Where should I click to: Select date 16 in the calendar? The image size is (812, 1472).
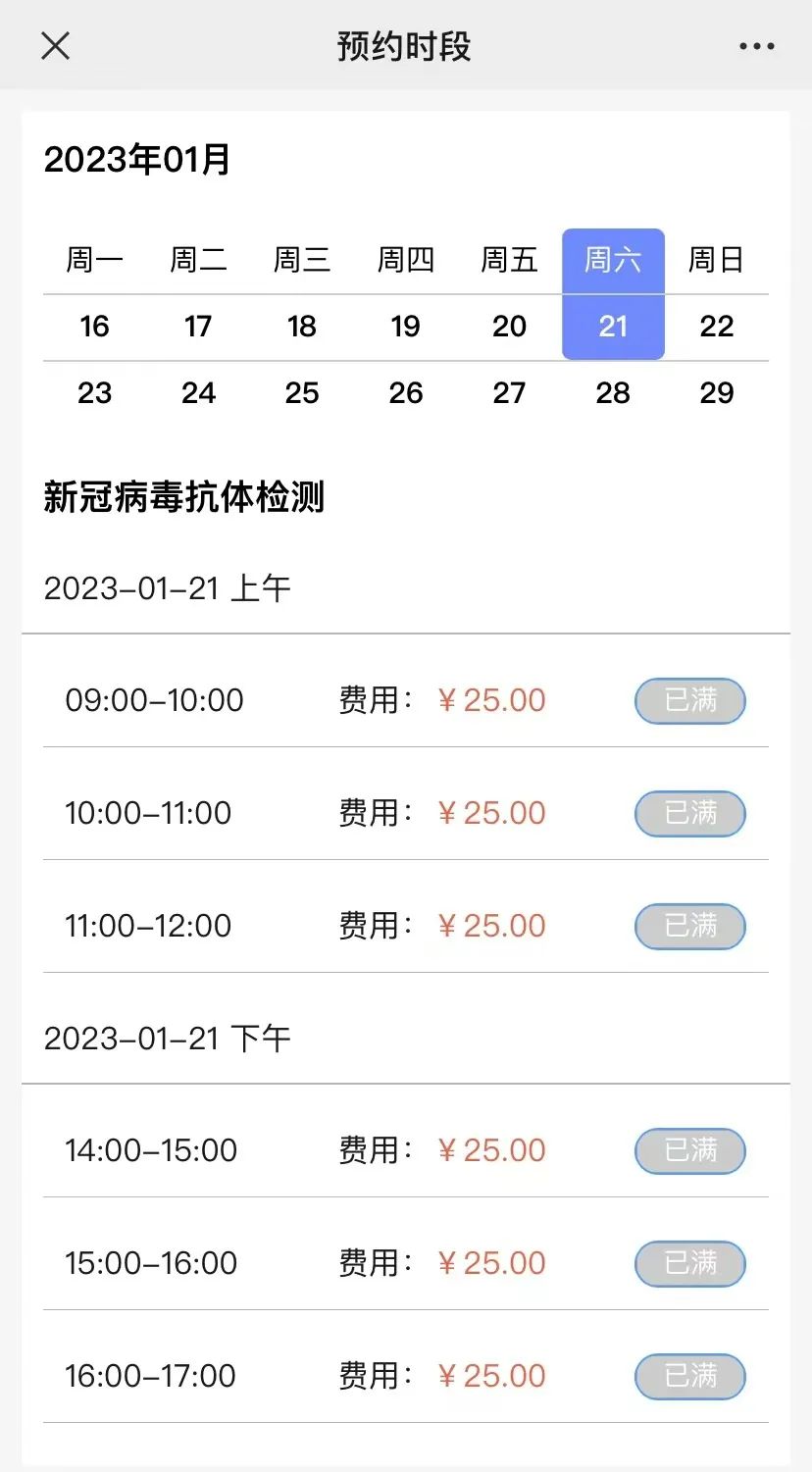(x=94, y=327)
